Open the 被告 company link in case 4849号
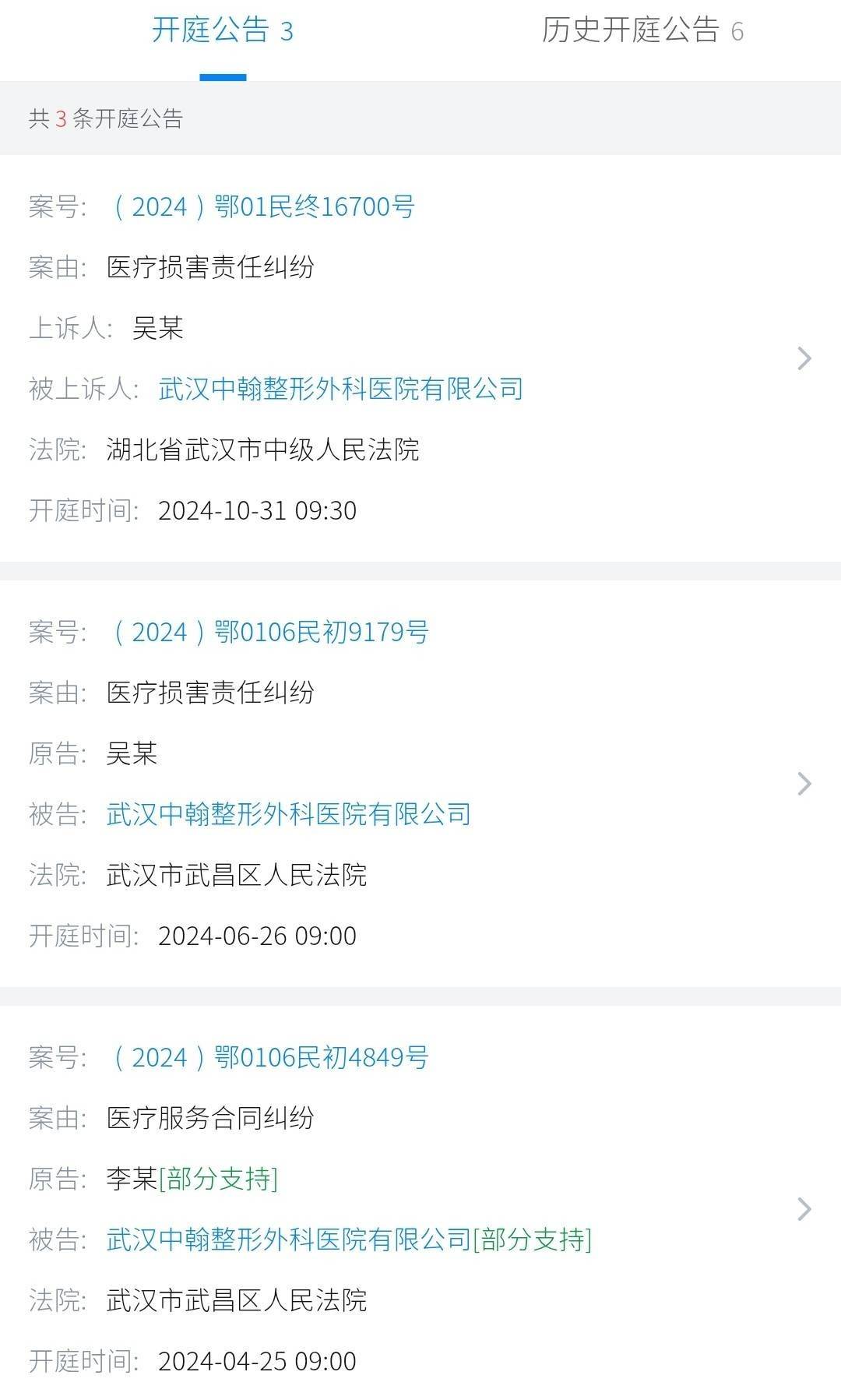The height and width of the screenshot is (1400, 841). click(288, 1240)
